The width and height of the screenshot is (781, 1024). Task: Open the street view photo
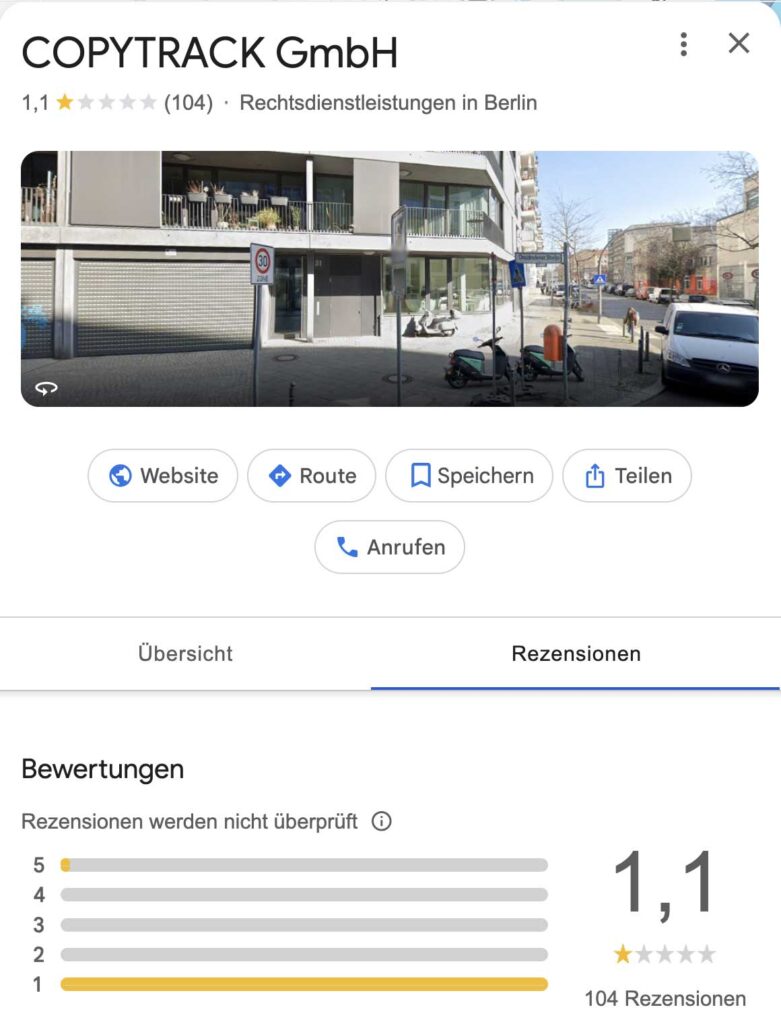pyautogui.click(x=389, y=278)
